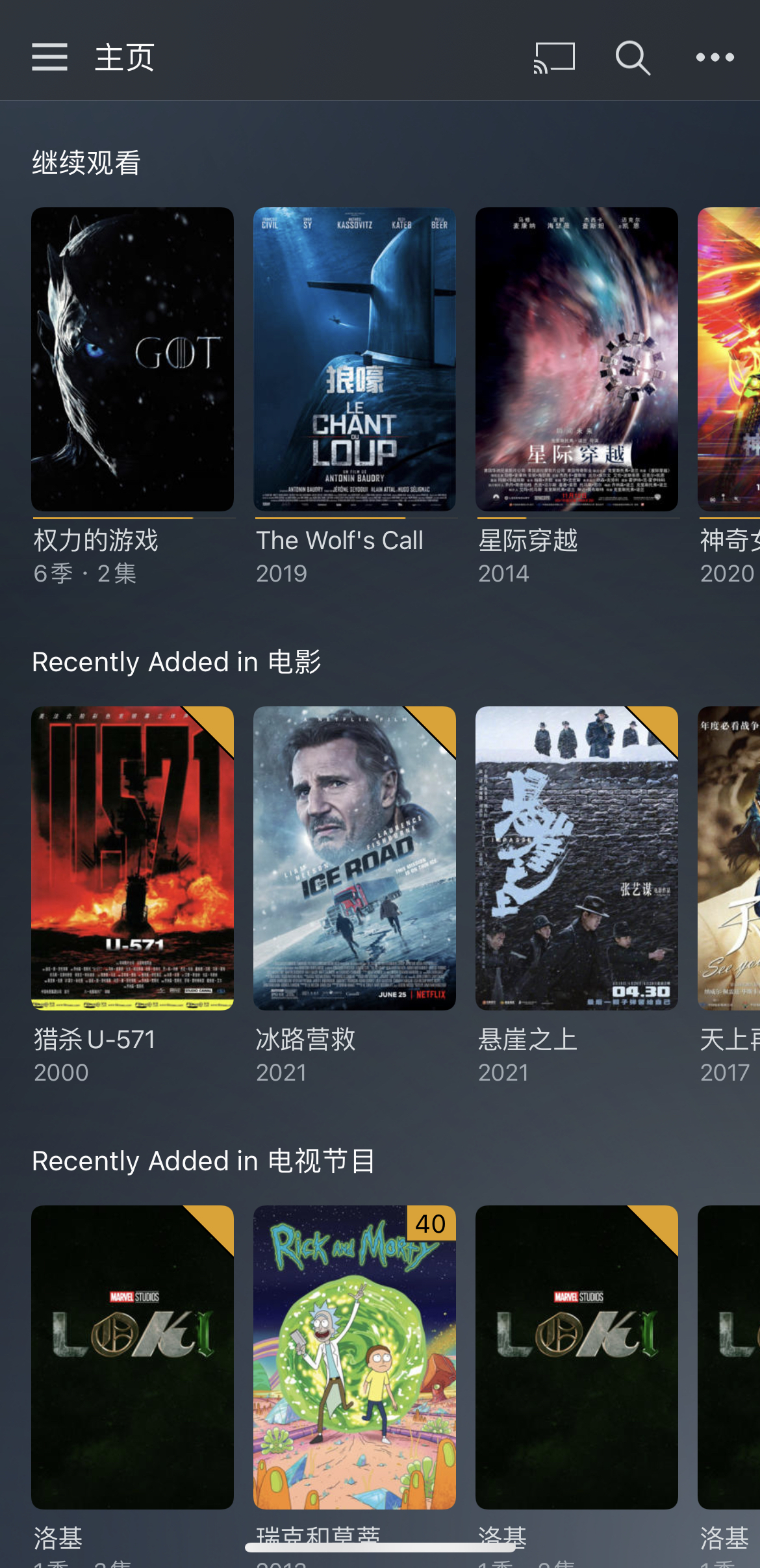760x1568 pixels.
Task: Tap the watch progress bar under 权力的游戏
Action: [x=133, y=518]
